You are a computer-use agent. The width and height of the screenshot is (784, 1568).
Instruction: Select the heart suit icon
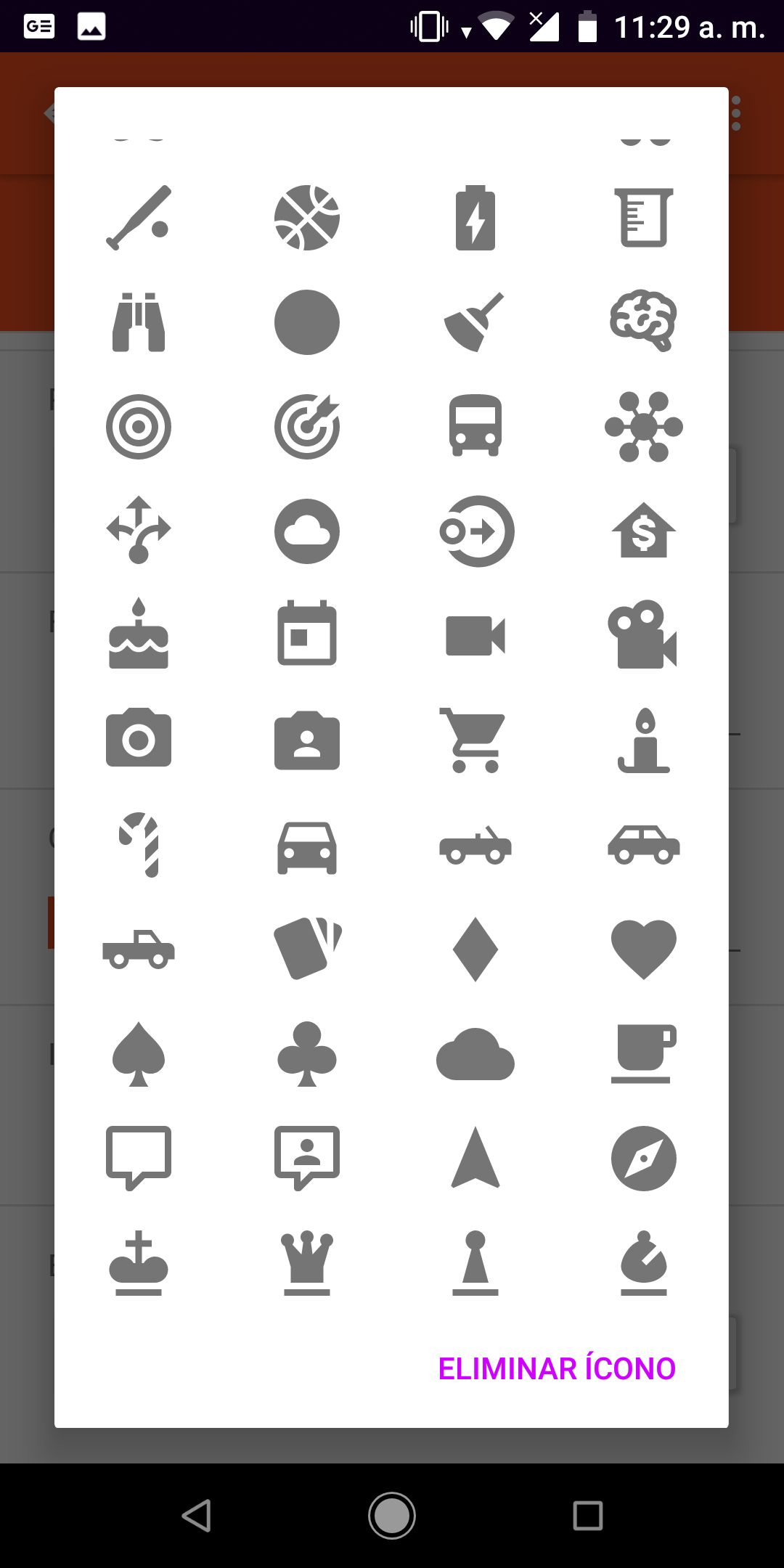coord(644,950)
